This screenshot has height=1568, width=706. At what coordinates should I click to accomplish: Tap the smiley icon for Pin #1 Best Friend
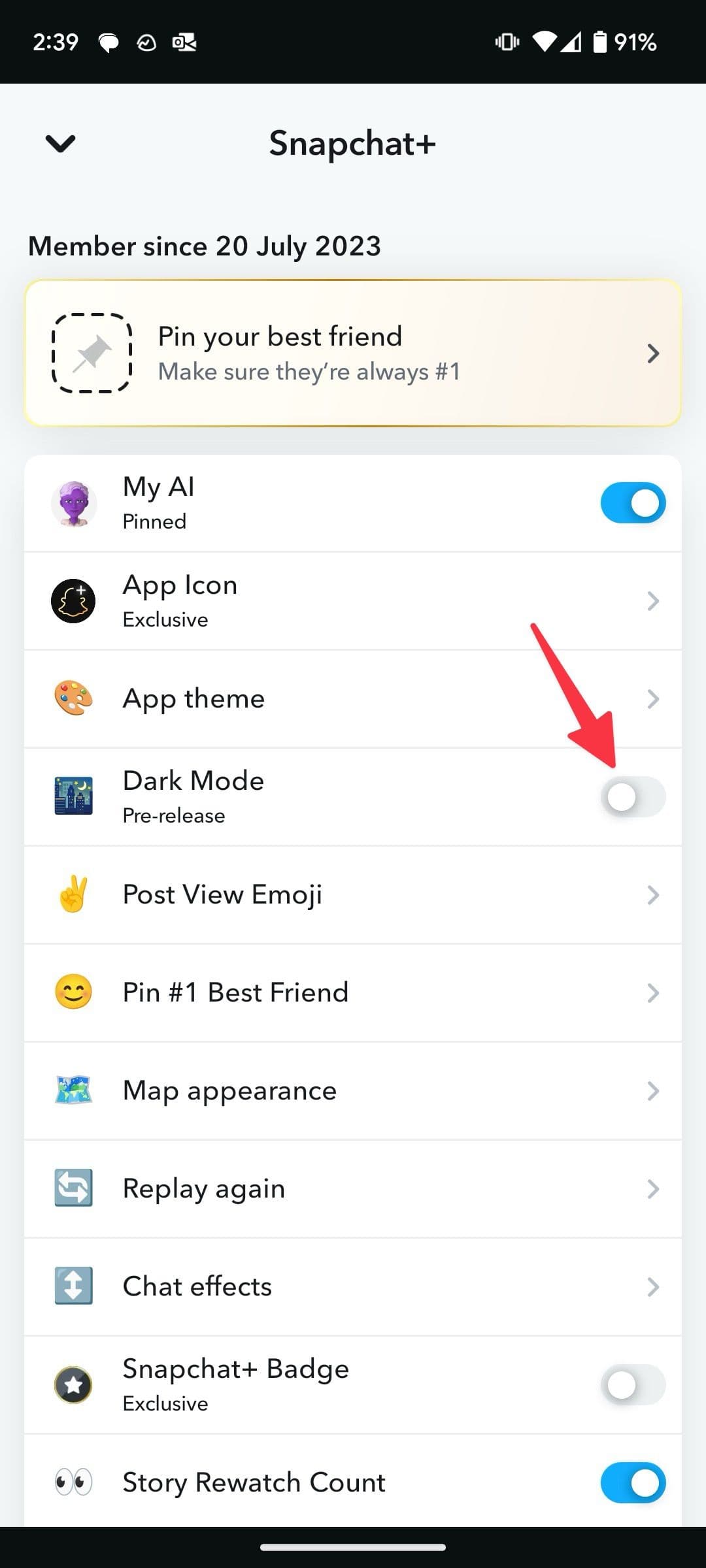(x=74, y=992)
